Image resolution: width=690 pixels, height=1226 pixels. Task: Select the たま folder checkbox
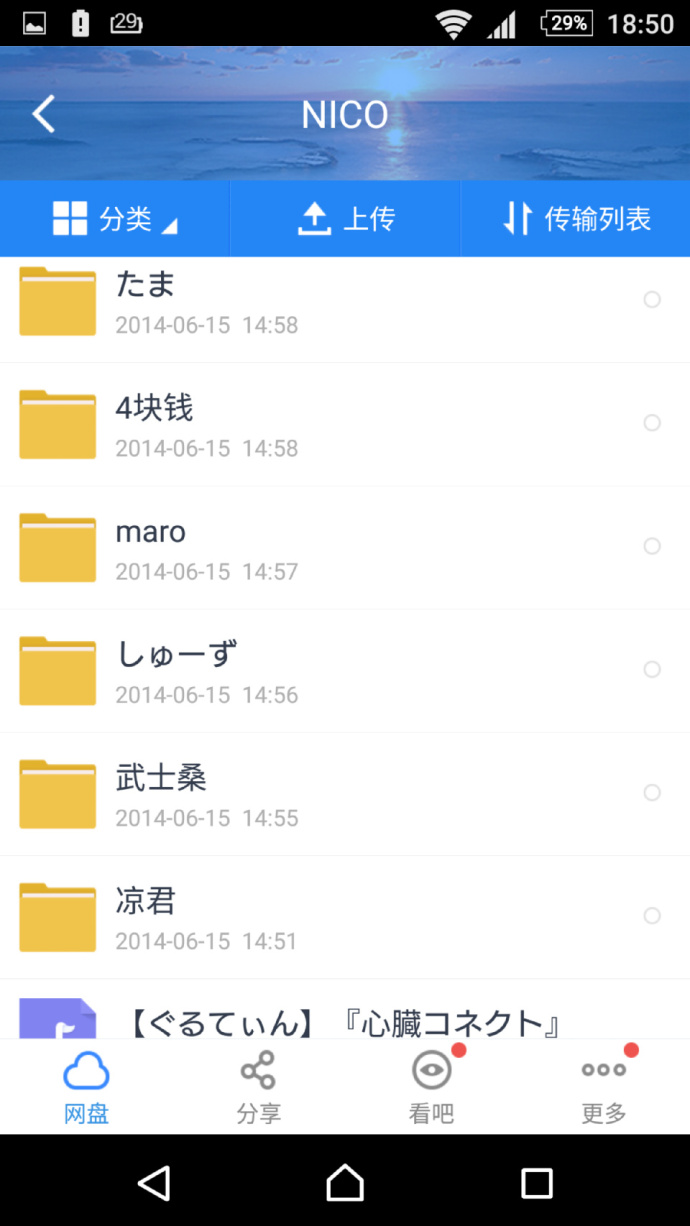[652, 300]
